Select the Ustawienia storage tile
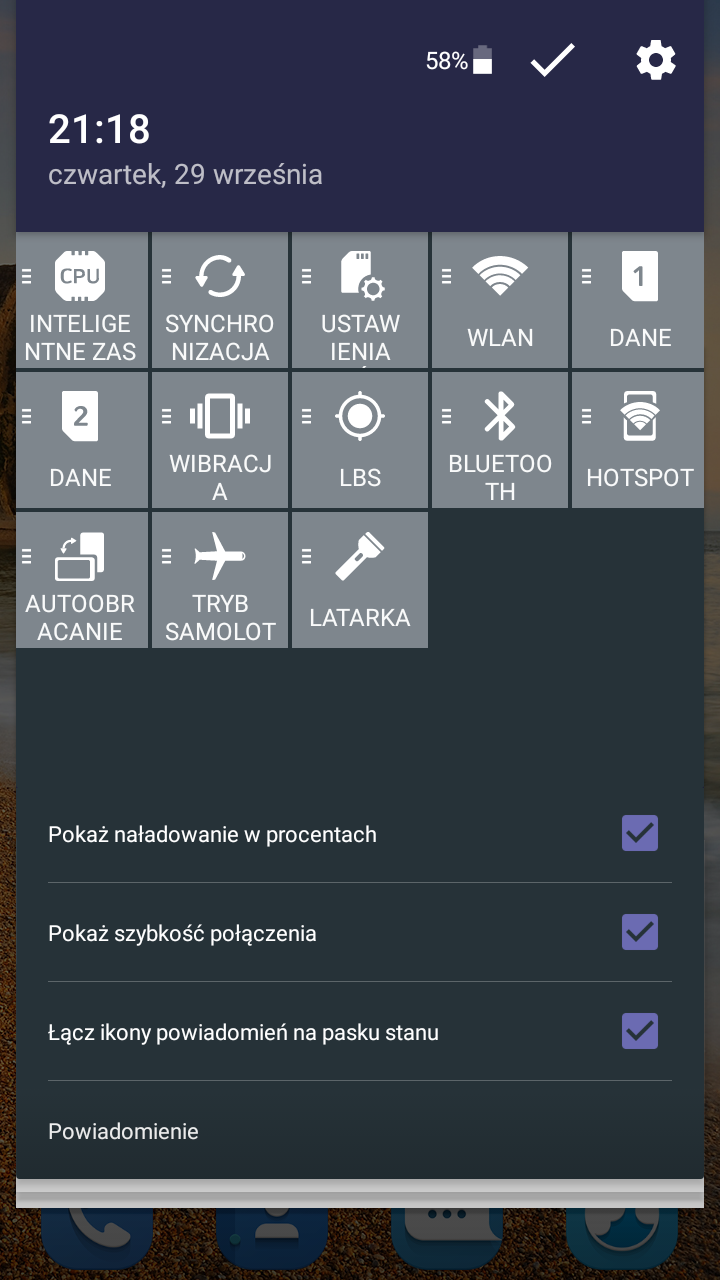Viewport: 720px width, 1280px height. [x=360, y=300]
